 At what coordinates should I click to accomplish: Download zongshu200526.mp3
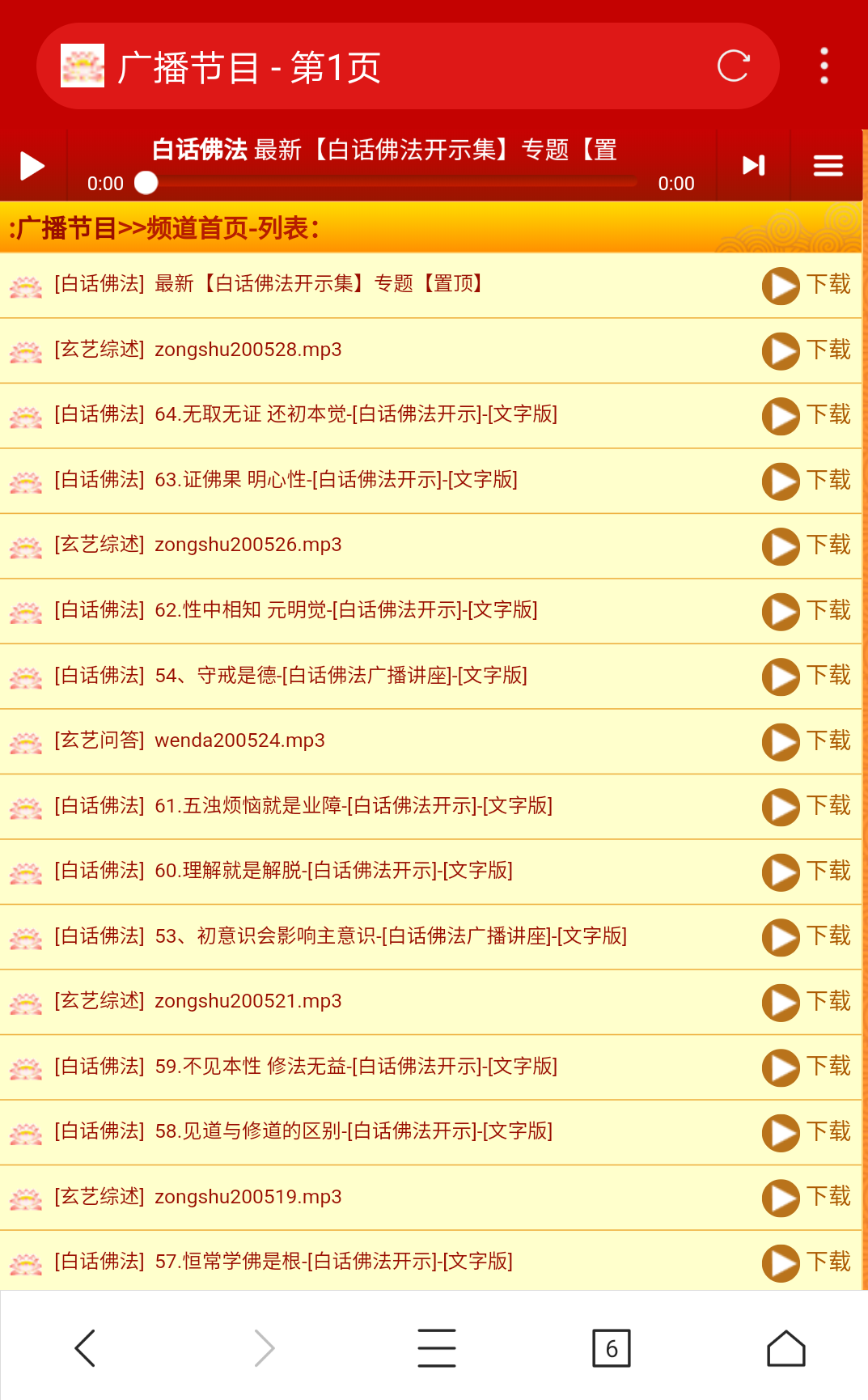828,545
